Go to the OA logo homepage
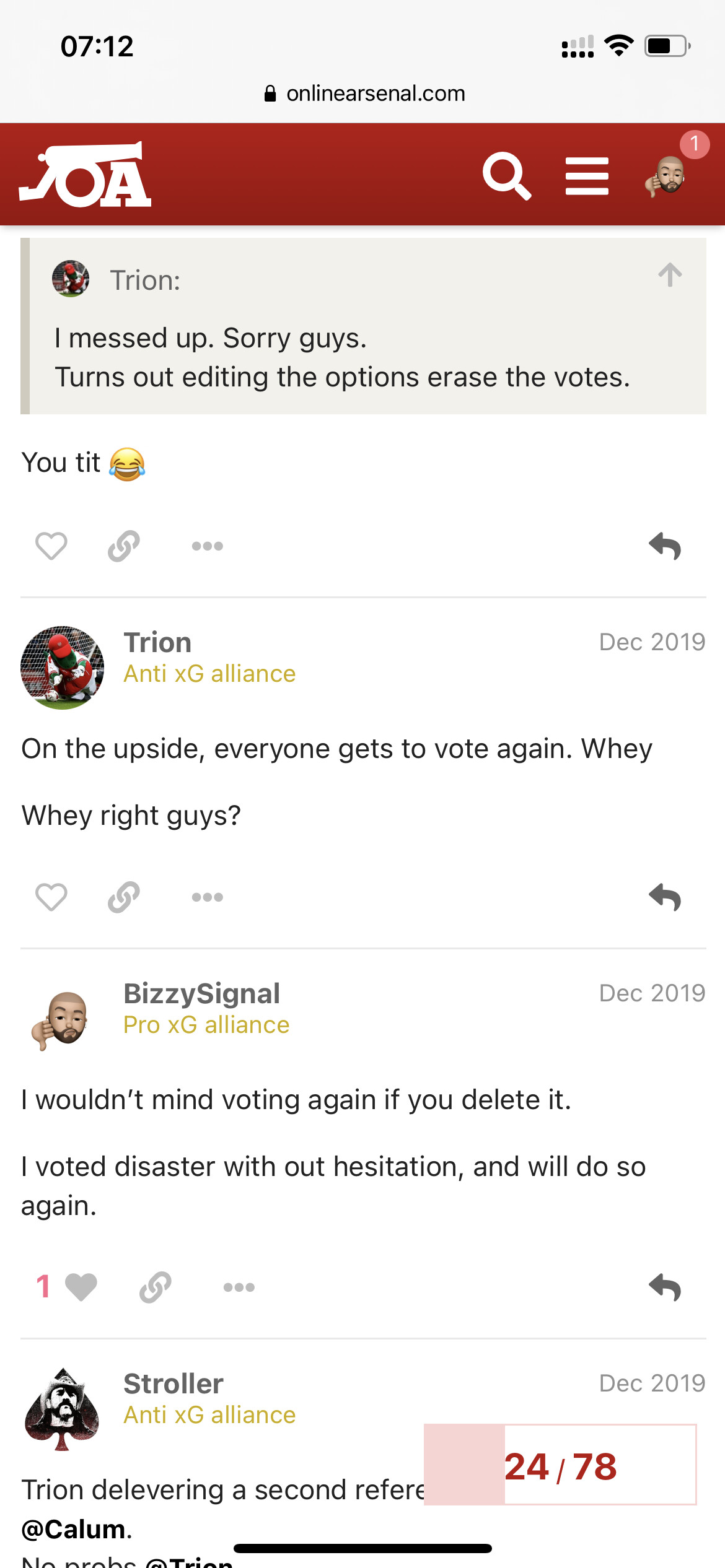725x1568 pixels. 85,175
